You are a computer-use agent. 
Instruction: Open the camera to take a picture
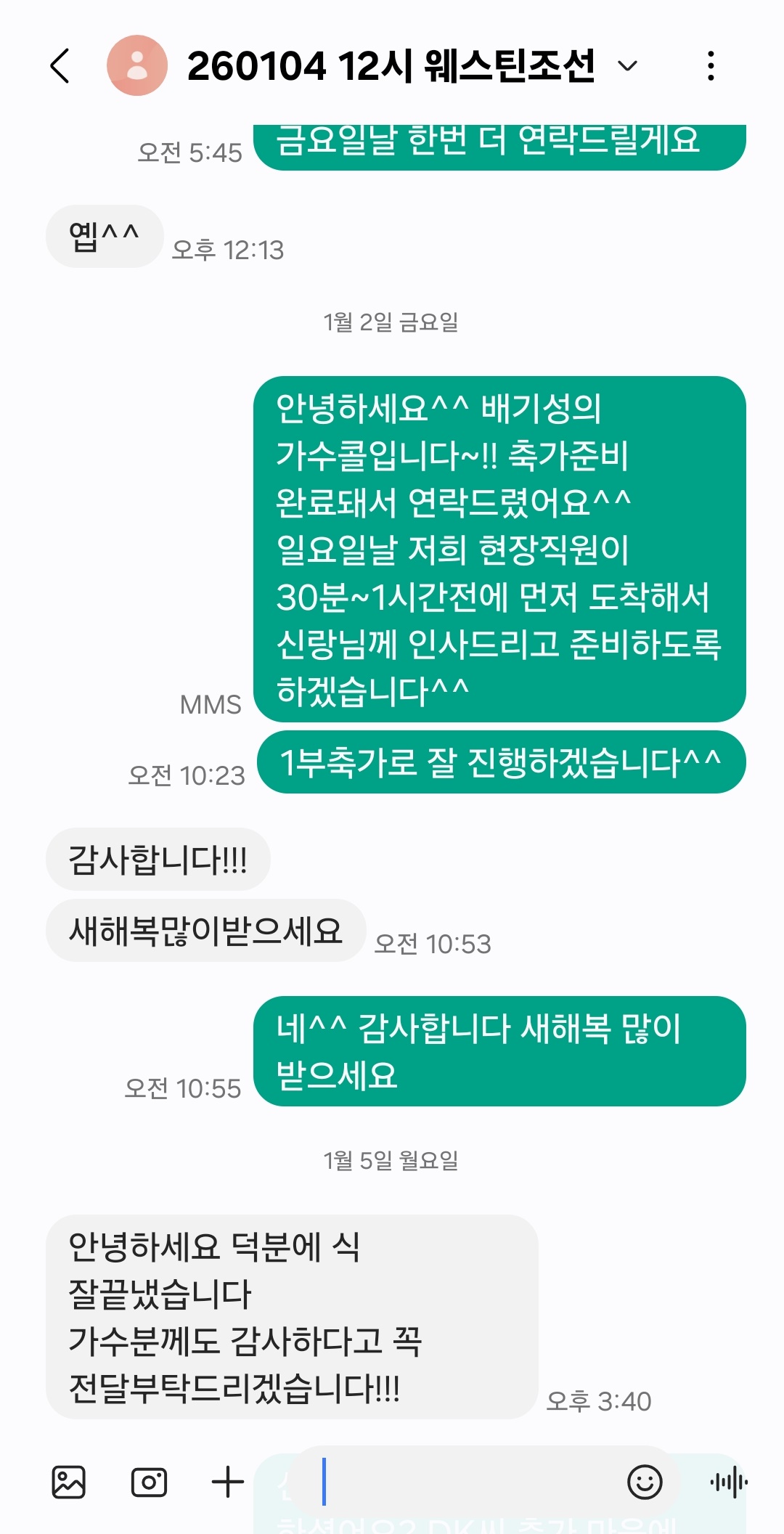(149, 1482)
